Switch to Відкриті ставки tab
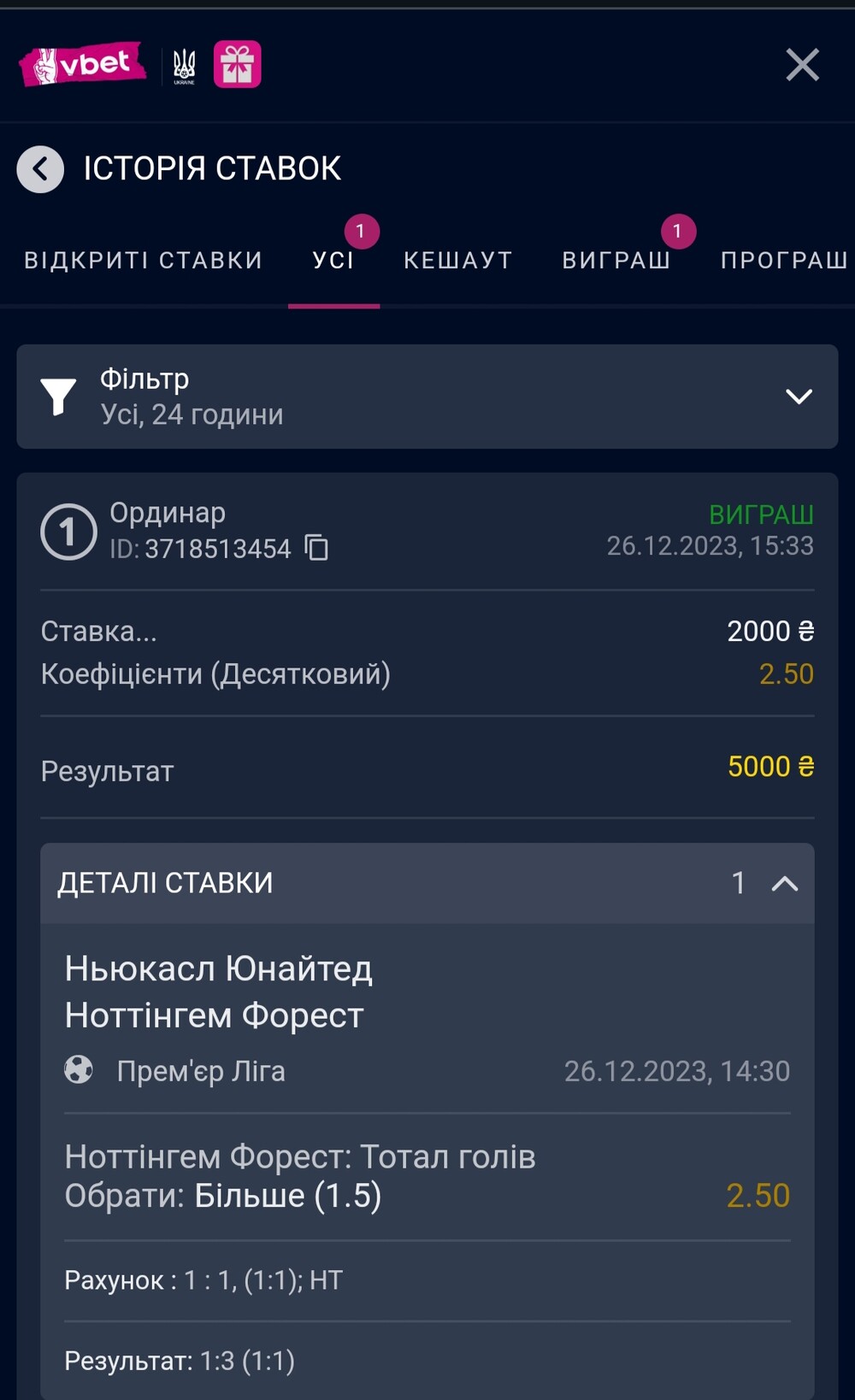 143,260
